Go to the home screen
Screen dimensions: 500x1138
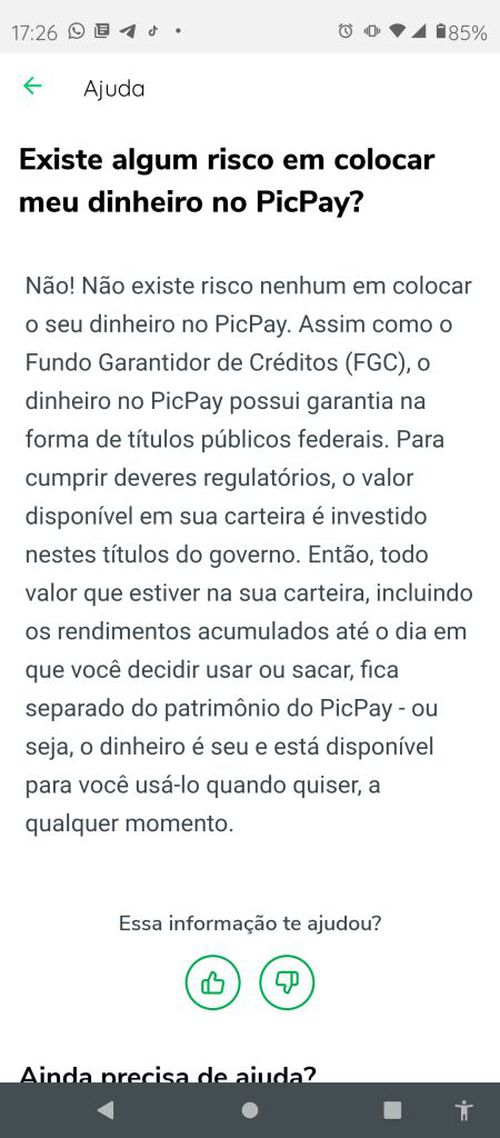coord(250,1110)
